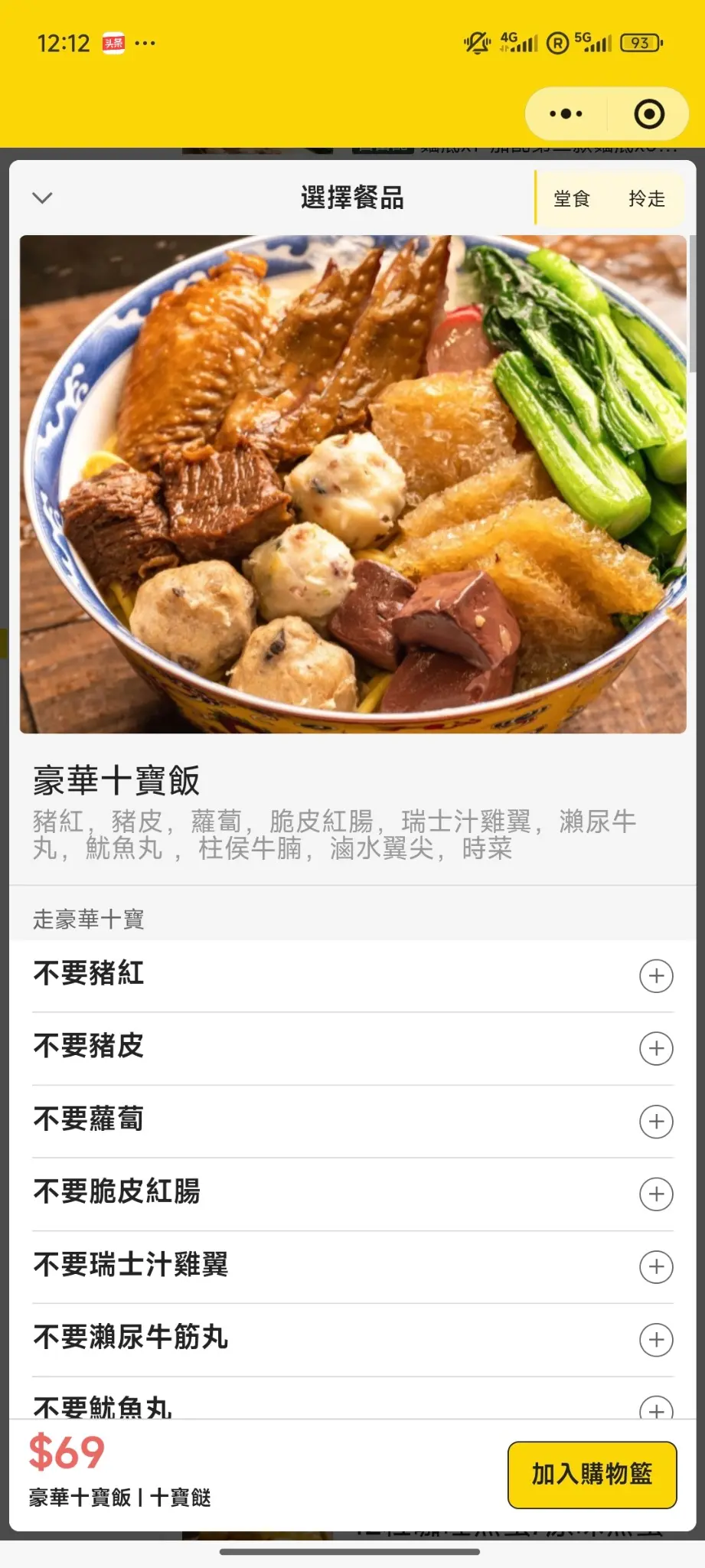Image resolution: width=705 pixels, height=1568 pixels.
Task: Add the 不要蘿蔔 option
Action: pyautogui.click(x=656, y=1122)
